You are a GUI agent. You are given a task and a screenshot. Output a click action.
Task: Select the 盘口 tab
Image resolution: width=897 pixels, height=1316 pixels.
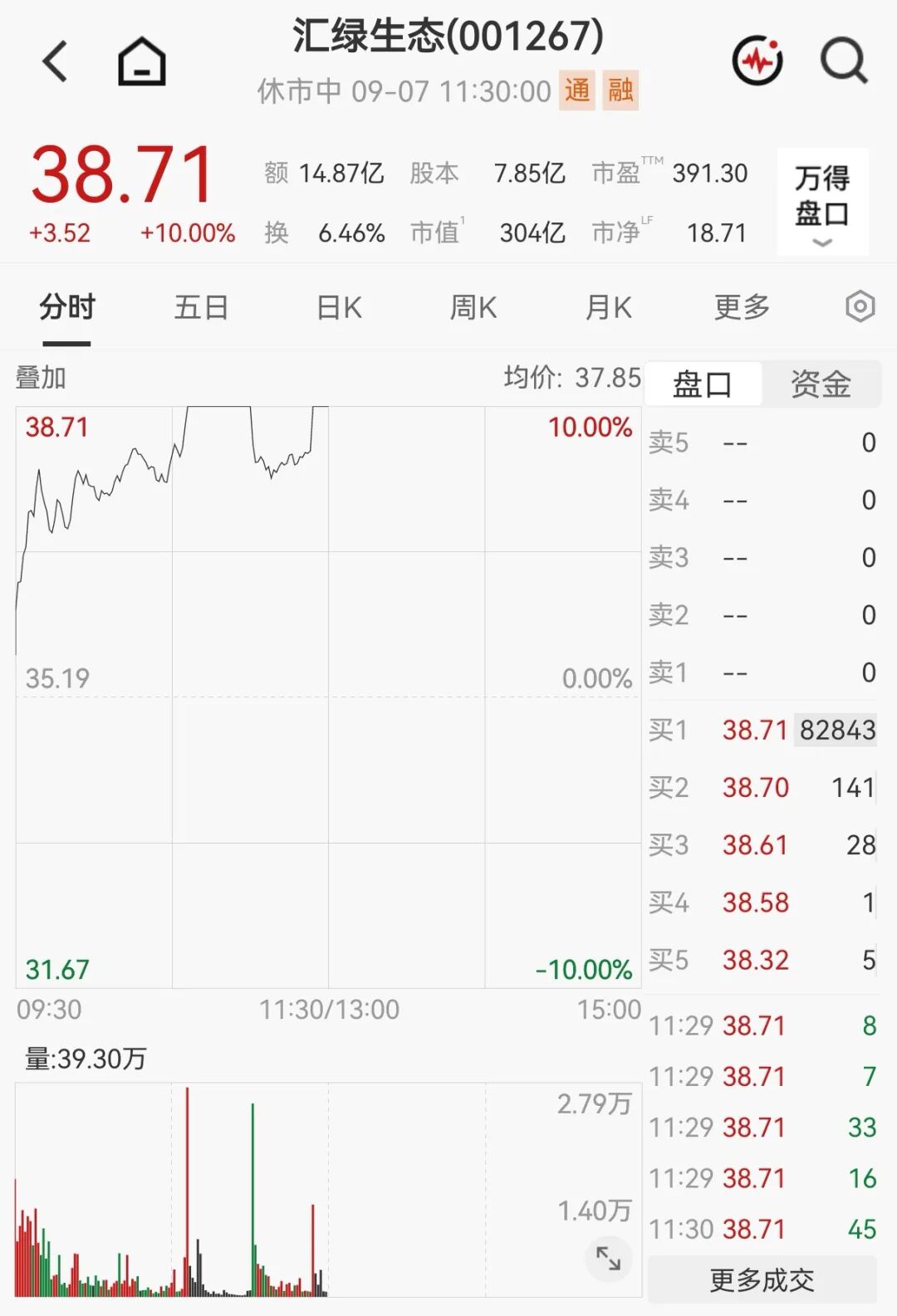(703, 384)
